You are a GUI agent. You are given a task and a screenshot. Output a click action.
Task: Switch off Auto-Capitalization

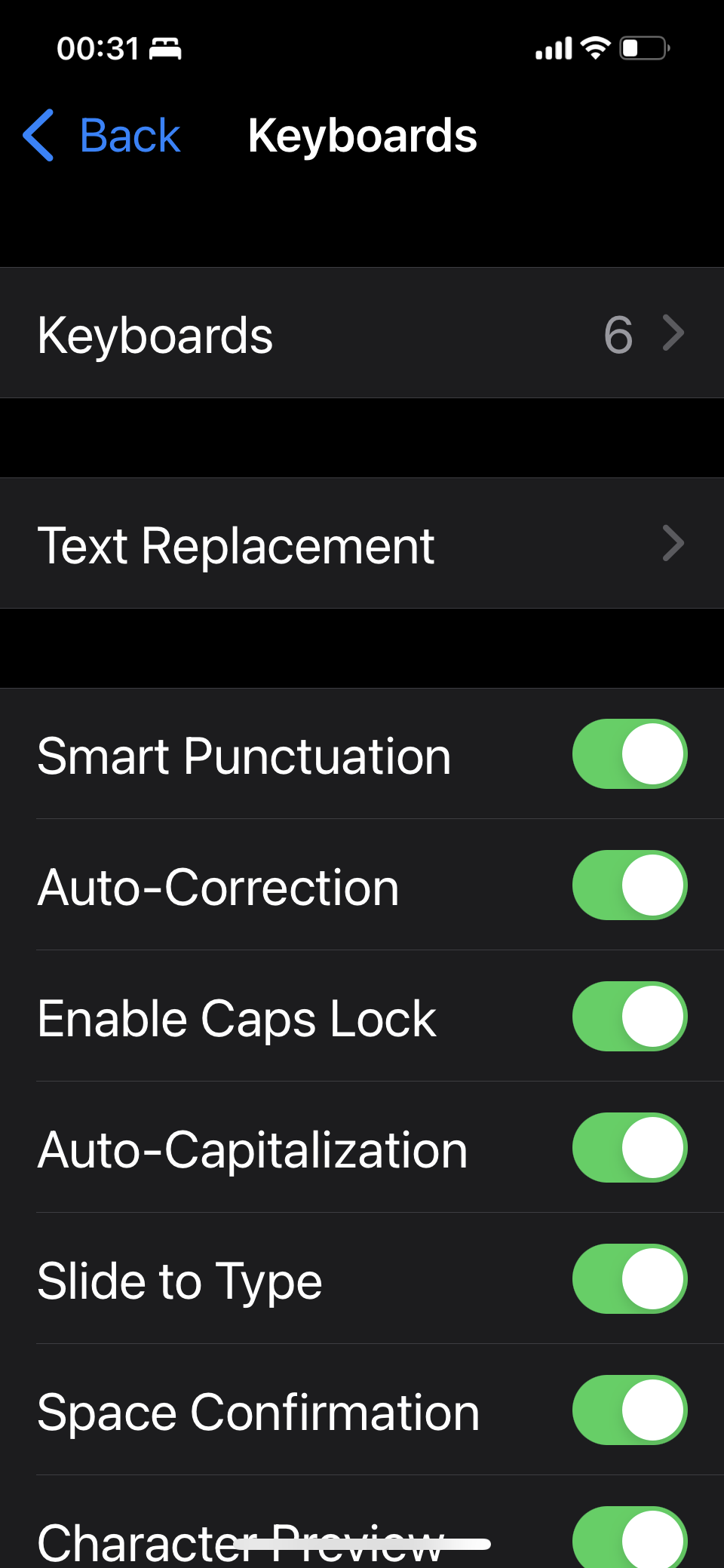click(629, 1148)
